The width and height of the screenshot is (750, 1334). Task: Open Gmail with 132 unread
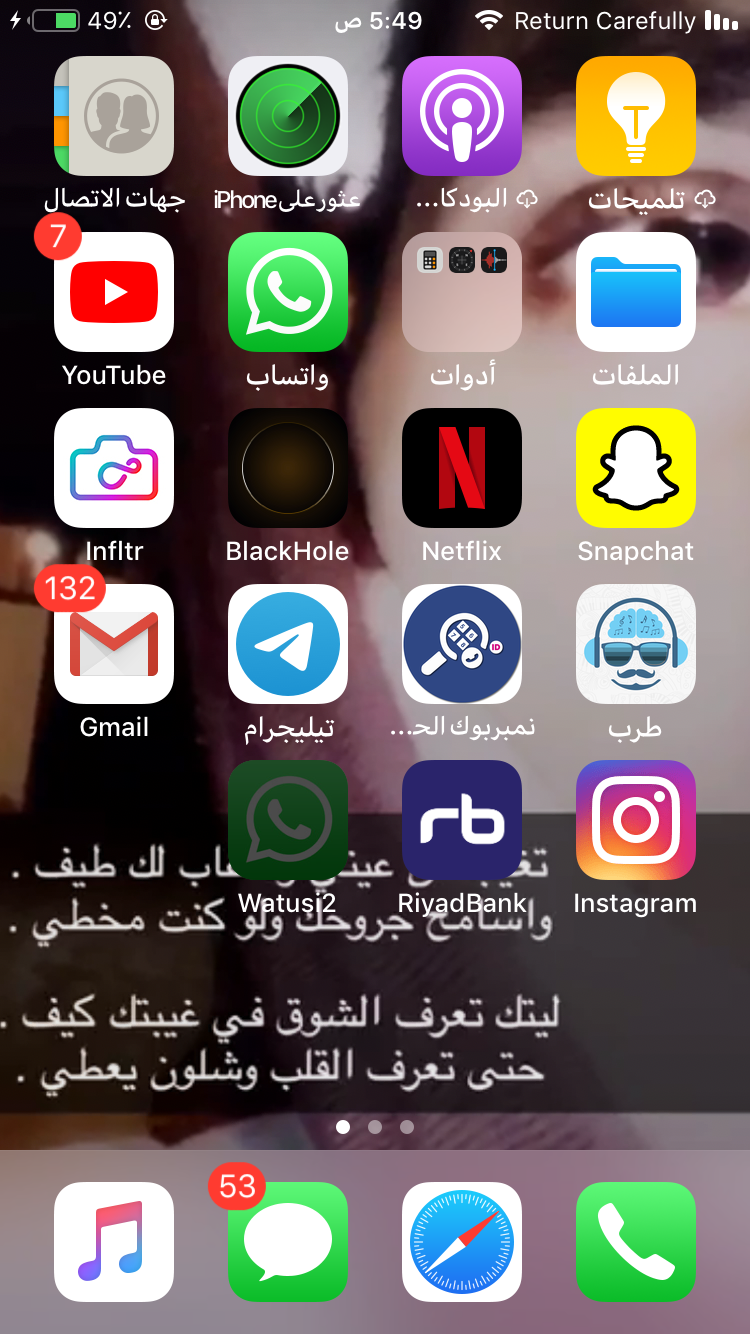click(114, 644)
